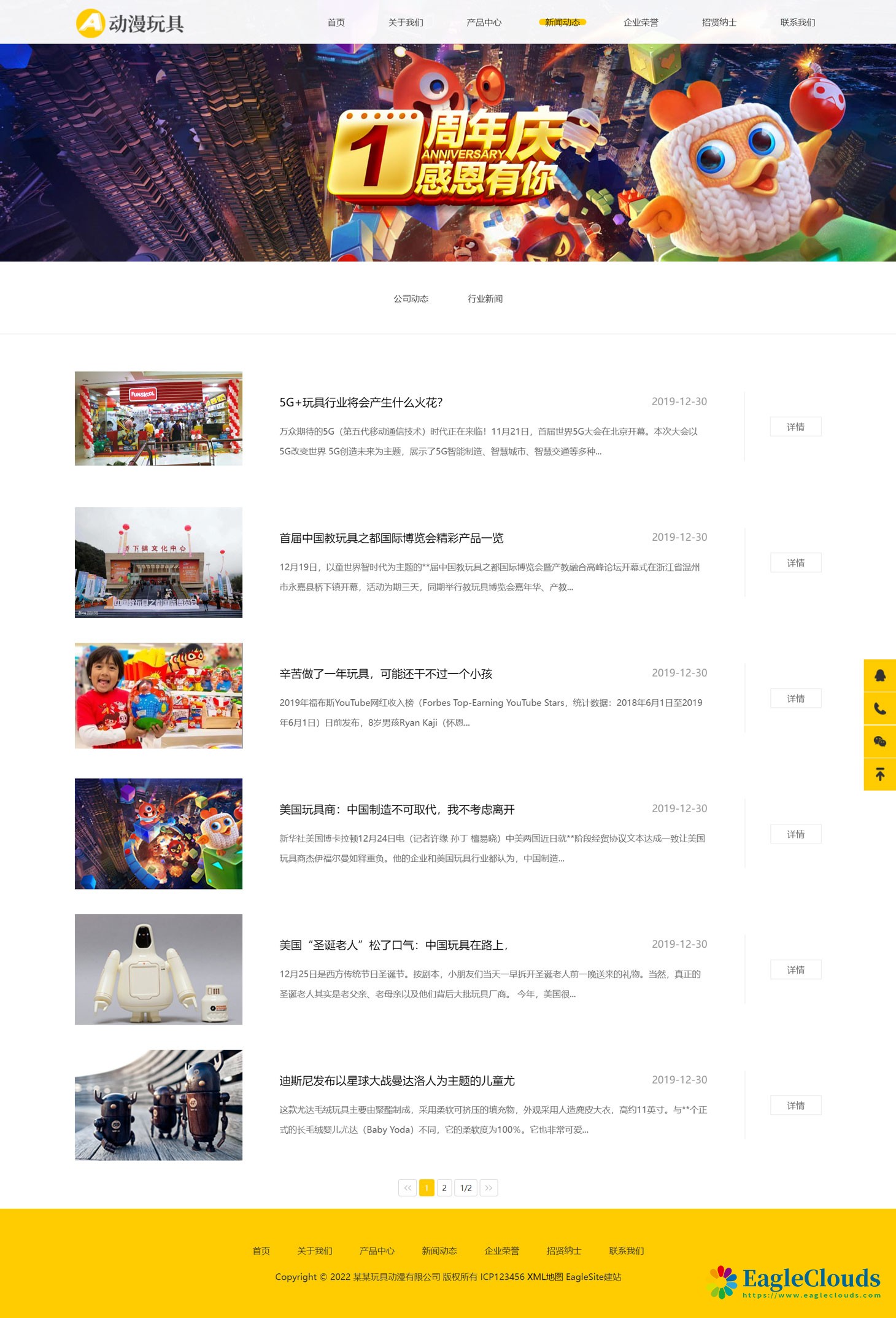This screenshot has height=1318, width=896.
Task: Select 招贤纳士 in the top navigation
Action: (x=719, y=23)
